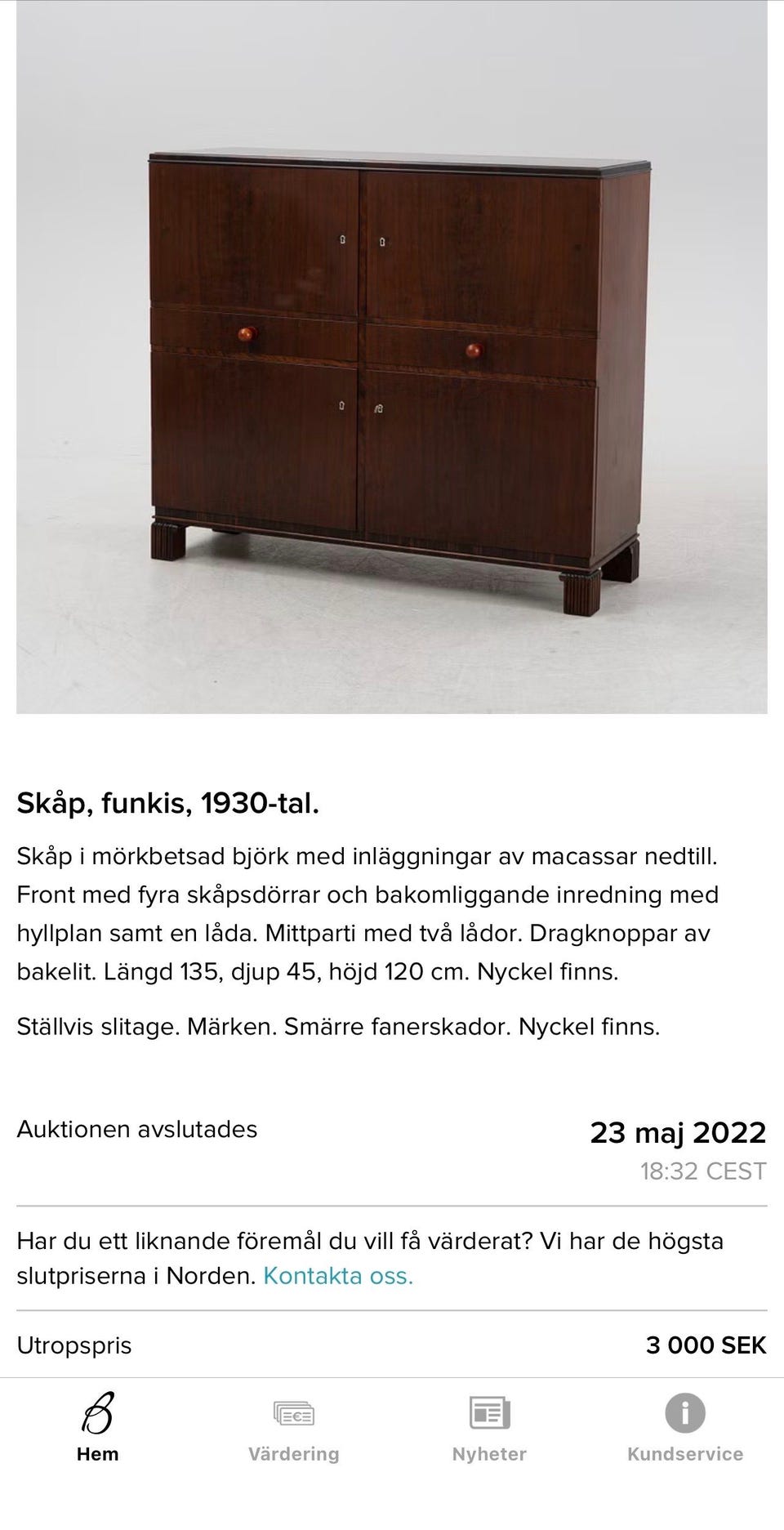
Task: Select the listing title Skåp, funkis, 1930-tal
Action: pos(166,803)
